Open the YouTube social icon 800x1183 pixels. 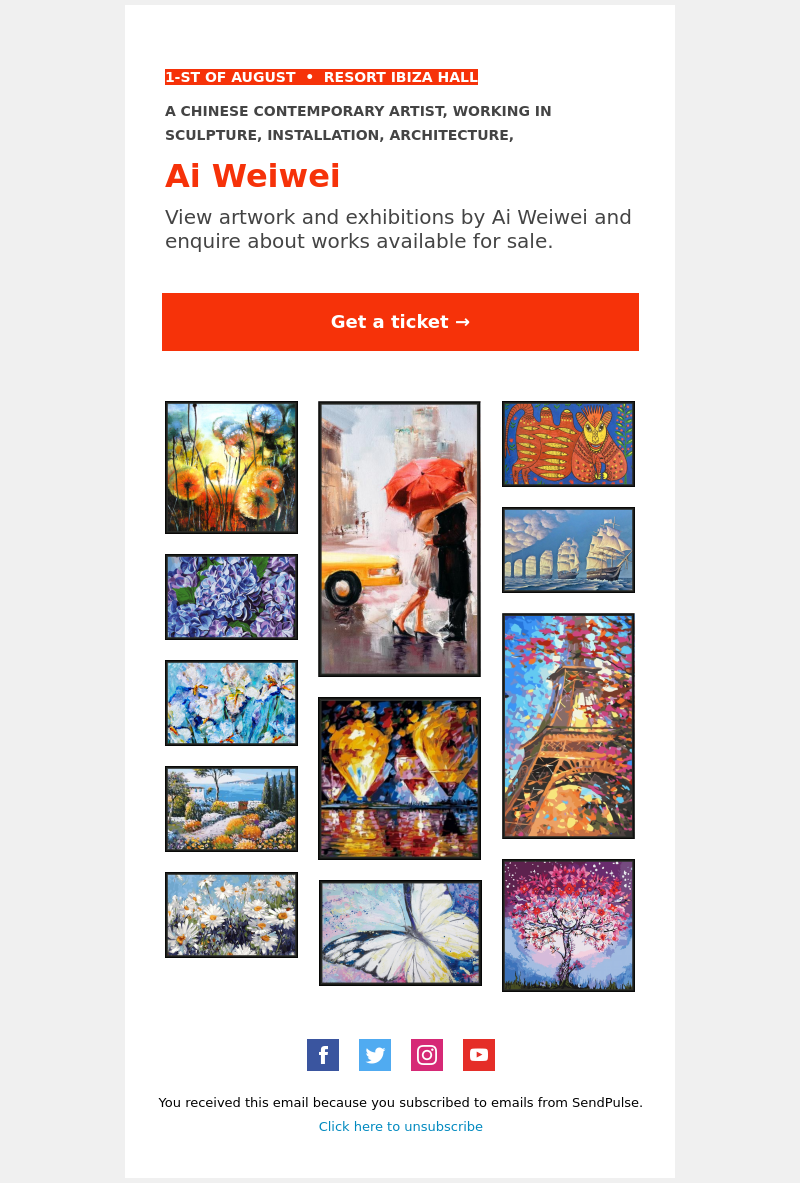(479, 1055)
